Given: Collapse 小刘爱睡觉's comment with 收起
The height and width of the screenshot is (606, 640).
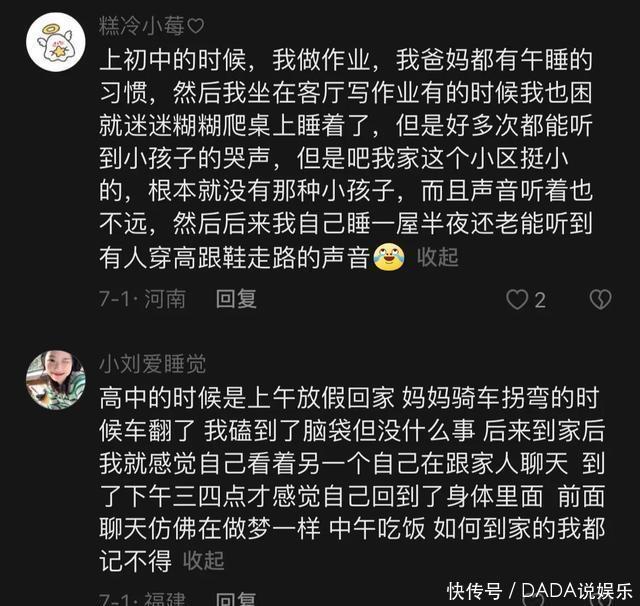Looking at the screenshot, I should tap(203, 560).
